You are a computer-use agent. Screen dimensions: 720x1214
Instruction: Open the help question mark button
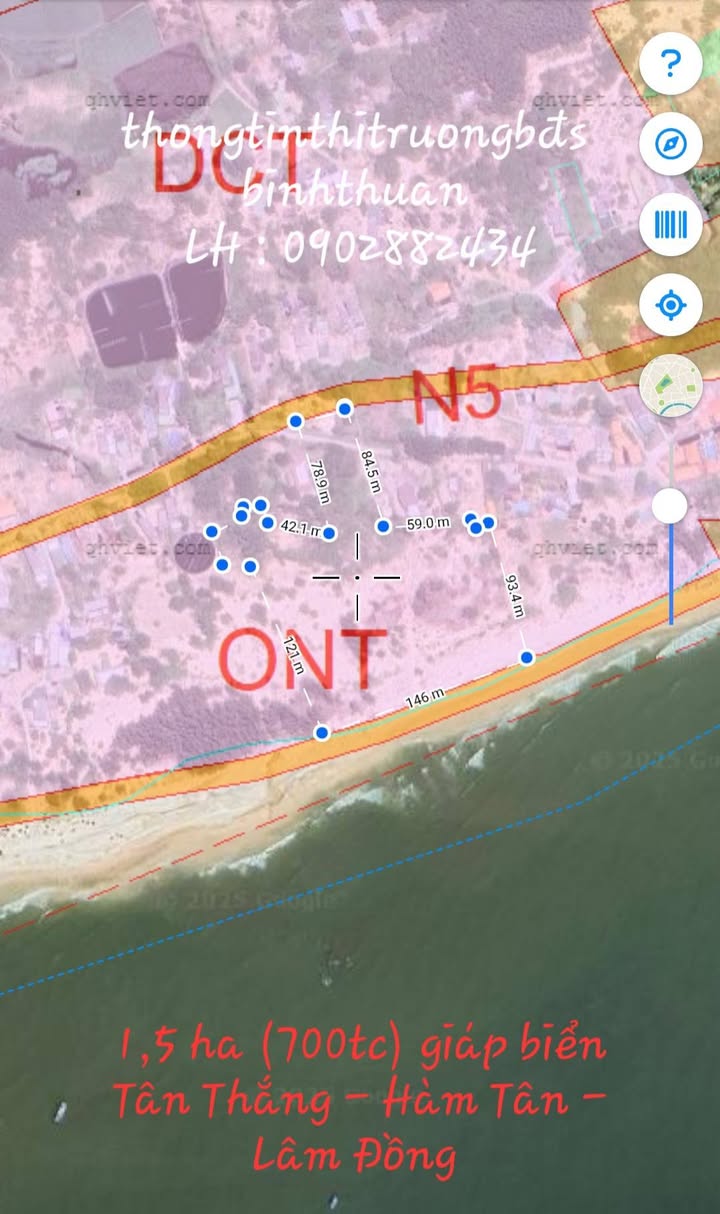pyautogui.click(x=671, y=64)
